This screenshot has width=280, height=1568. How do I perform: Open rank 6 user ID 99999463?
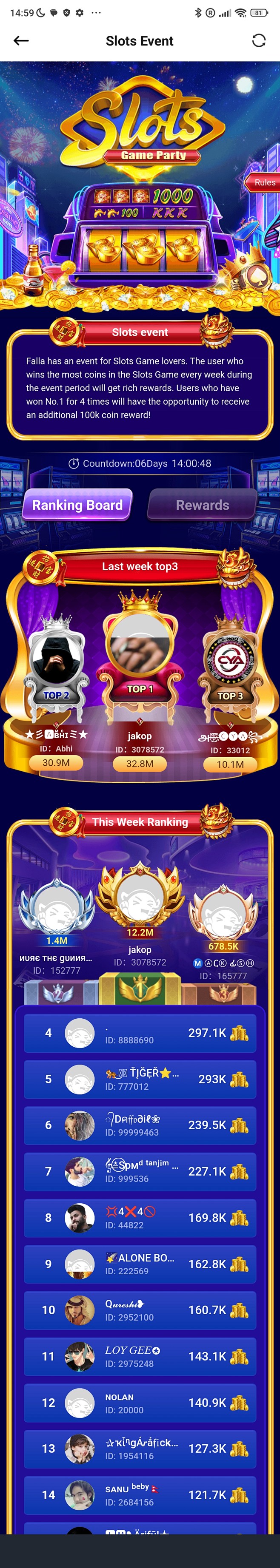[140, 1125]
